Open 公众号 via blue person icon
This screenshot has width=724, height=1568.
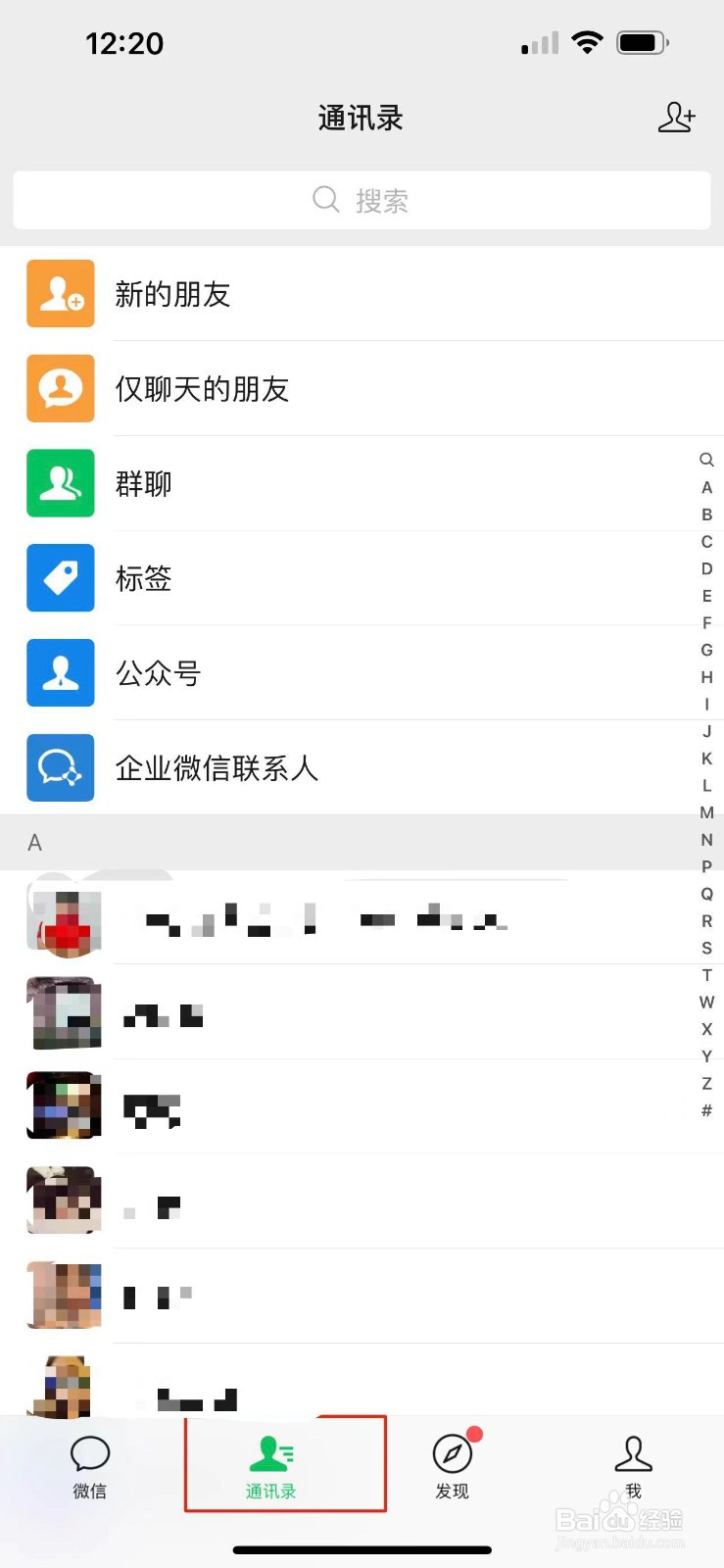tap(60, 672)
